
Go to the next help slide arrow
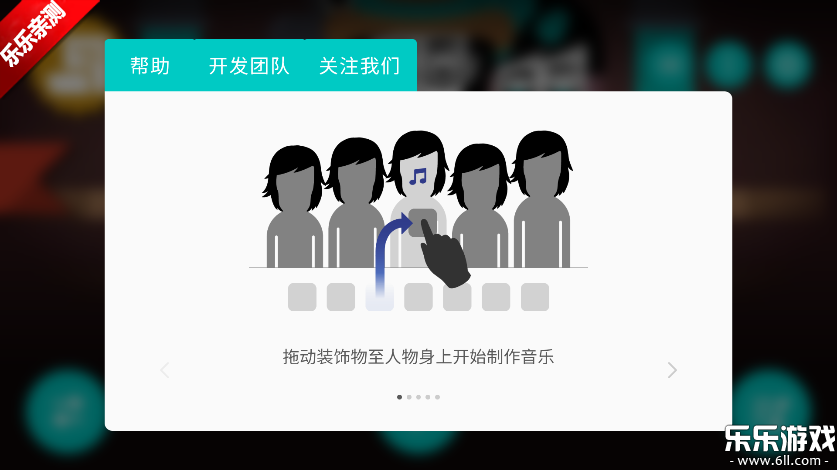(x=672, y=370)
